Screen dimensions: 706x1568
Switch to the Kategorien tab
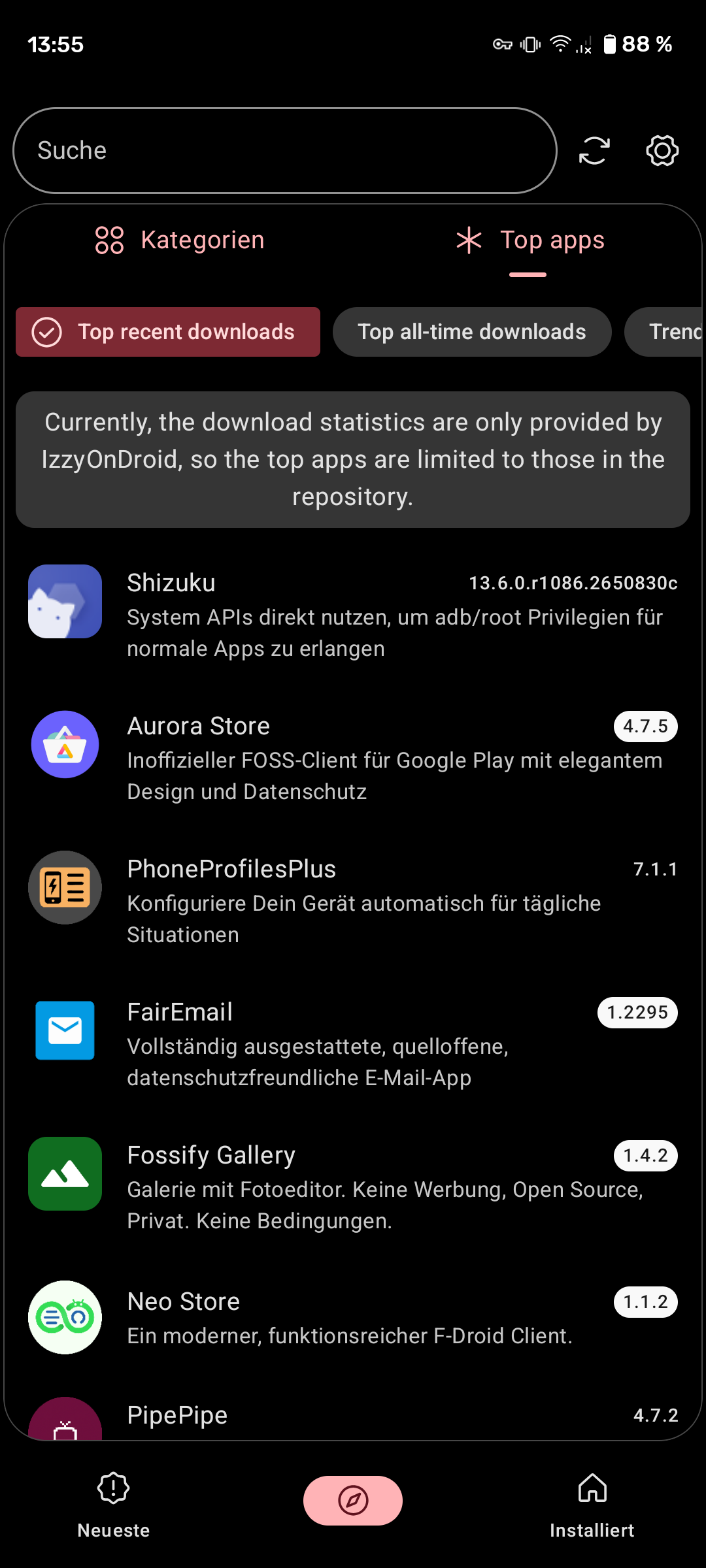pos(180,240)
